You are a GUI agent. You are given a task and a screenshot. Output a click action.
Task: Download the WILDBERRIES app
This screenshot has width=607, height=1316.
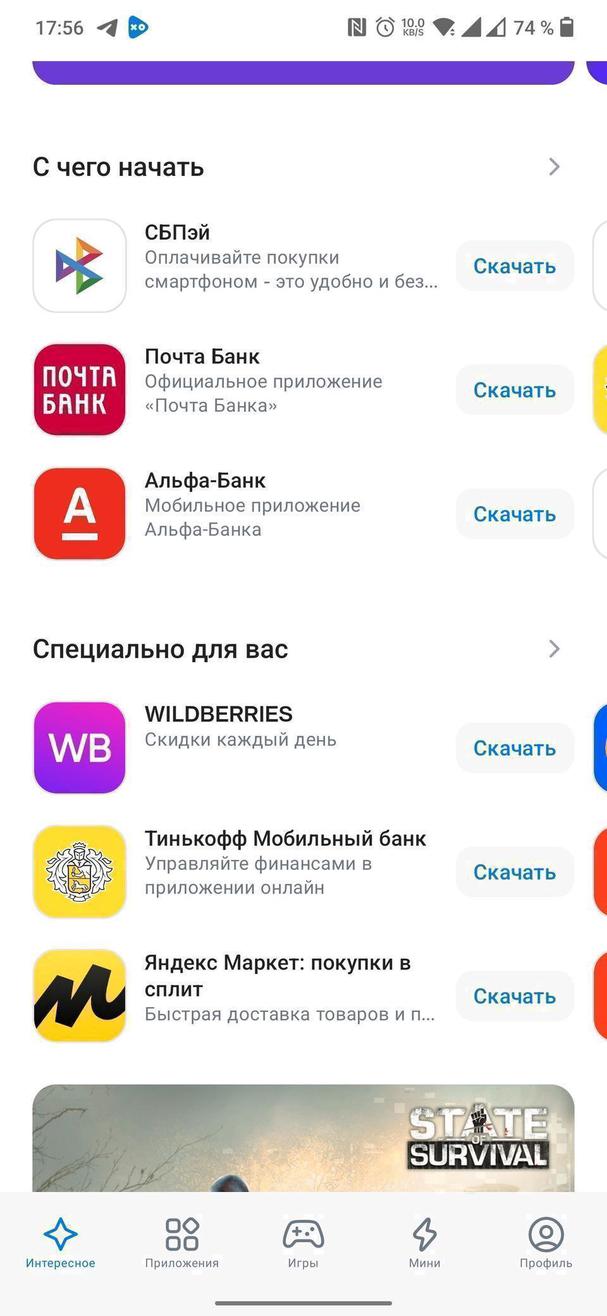coord(514,748)
